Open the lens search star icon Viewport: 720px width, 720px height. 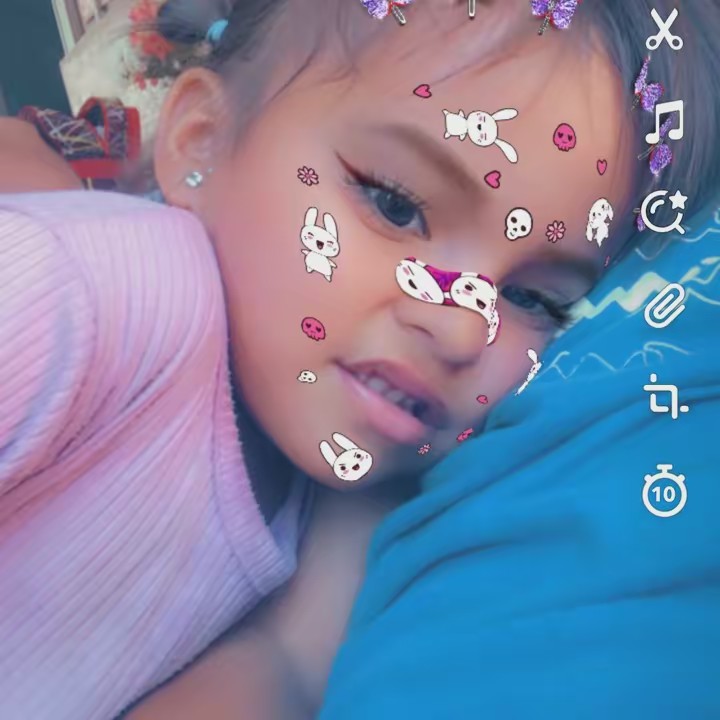tap(665, 212)
